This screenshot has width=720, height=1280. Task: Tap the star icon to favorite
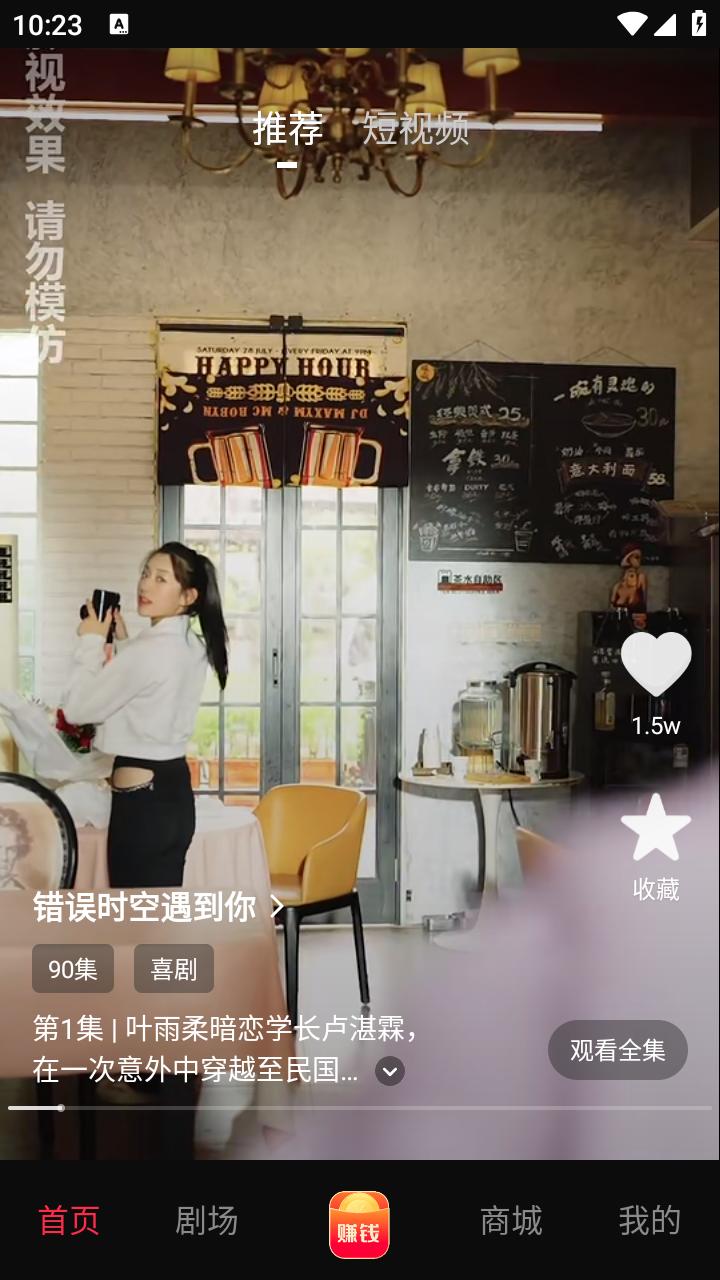tap(657, 827)
